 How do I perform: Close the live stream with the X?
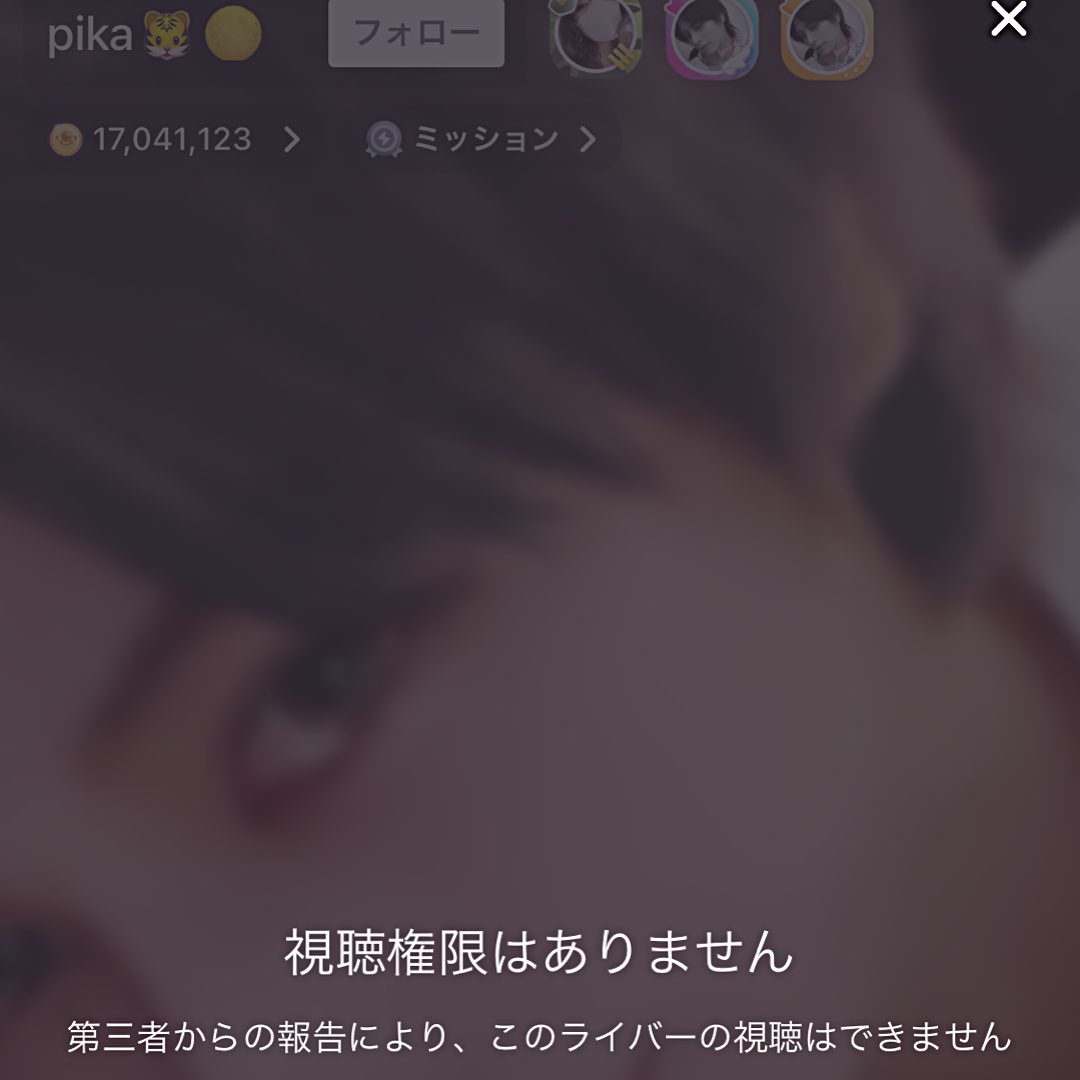click(x=1008, y=19)
